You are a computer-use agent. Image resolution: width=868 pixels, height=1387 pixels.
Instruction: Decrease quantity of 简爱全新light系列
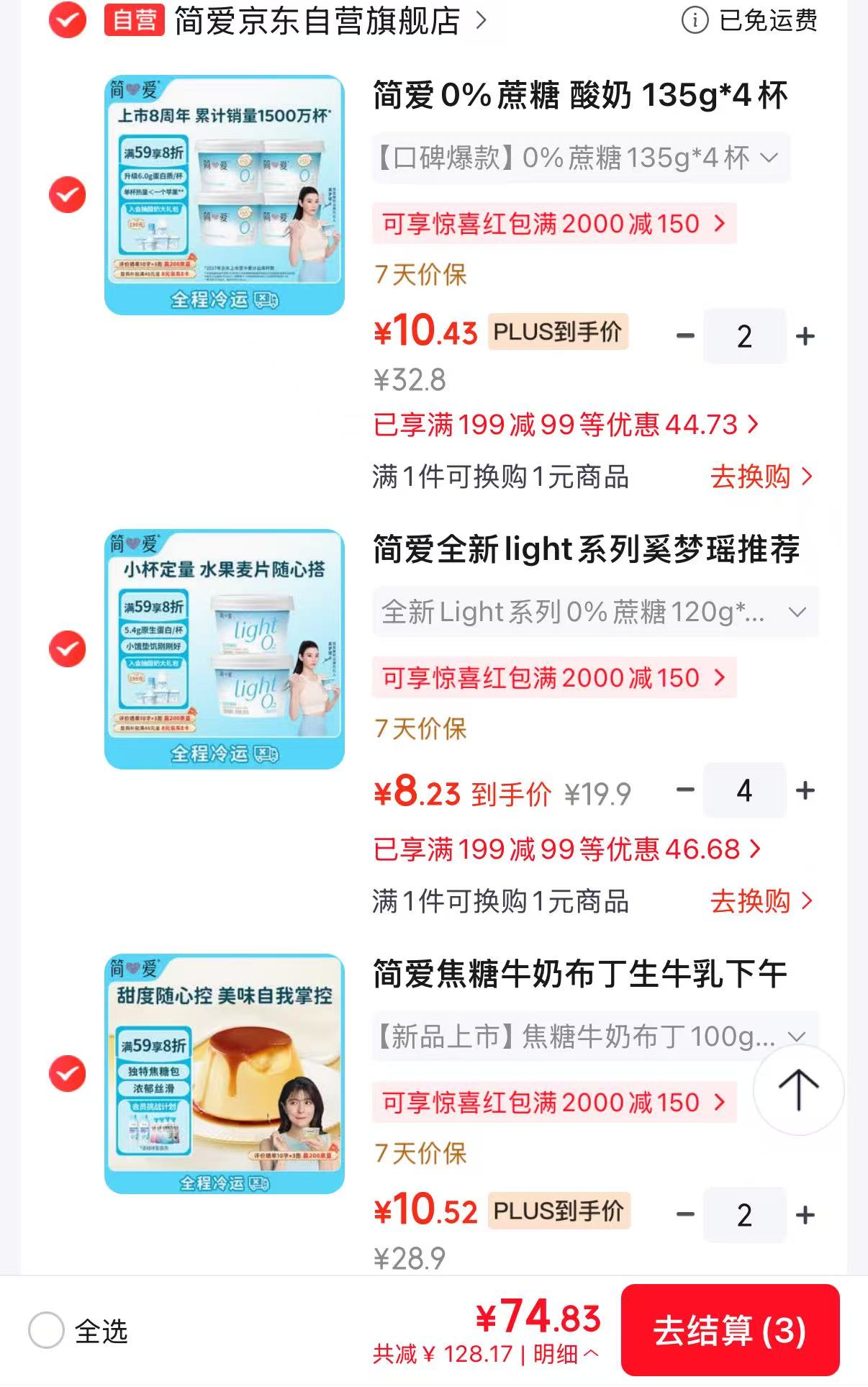[685, 790]
